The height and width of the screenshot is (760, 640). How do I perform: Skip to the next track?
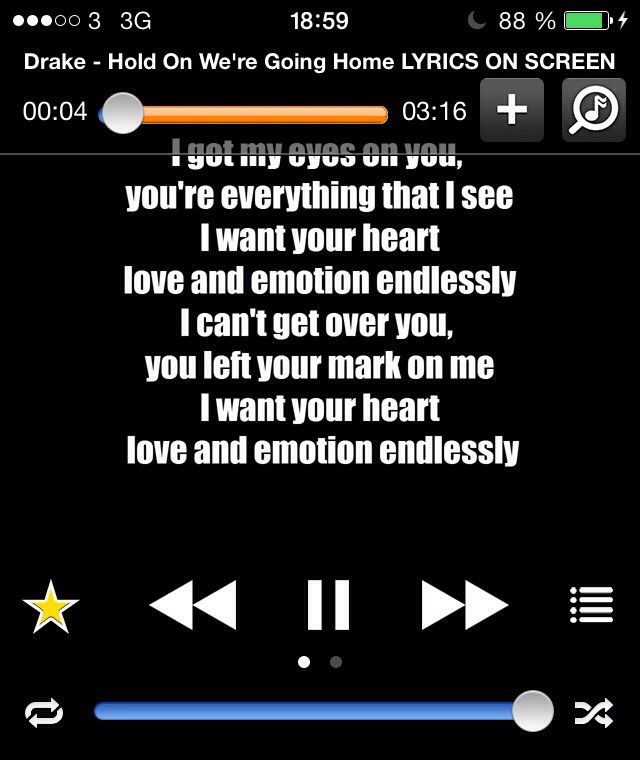[465, 604]
